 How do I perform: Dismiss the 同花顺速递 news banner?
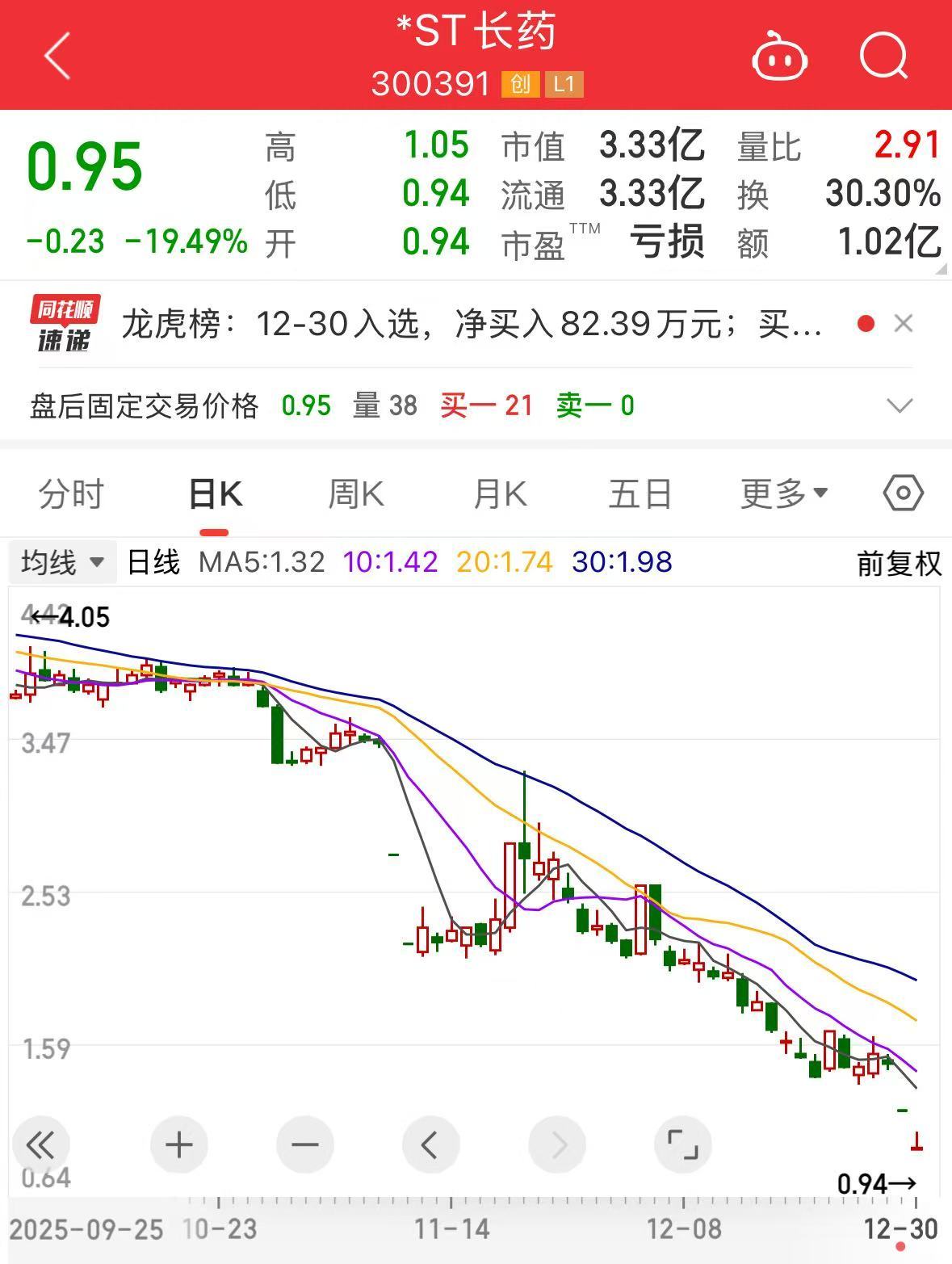[904, 324]
